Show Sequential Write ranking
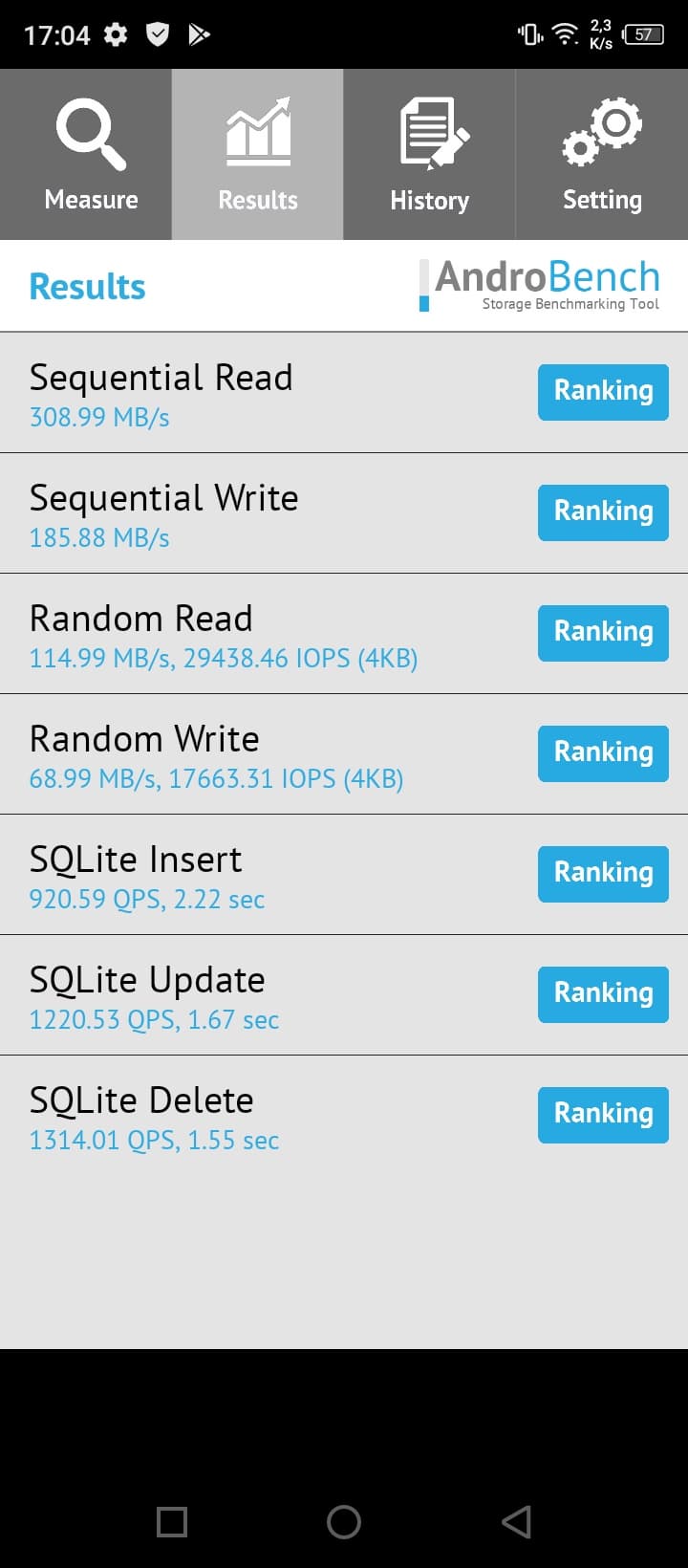 (x=603, y=512)
